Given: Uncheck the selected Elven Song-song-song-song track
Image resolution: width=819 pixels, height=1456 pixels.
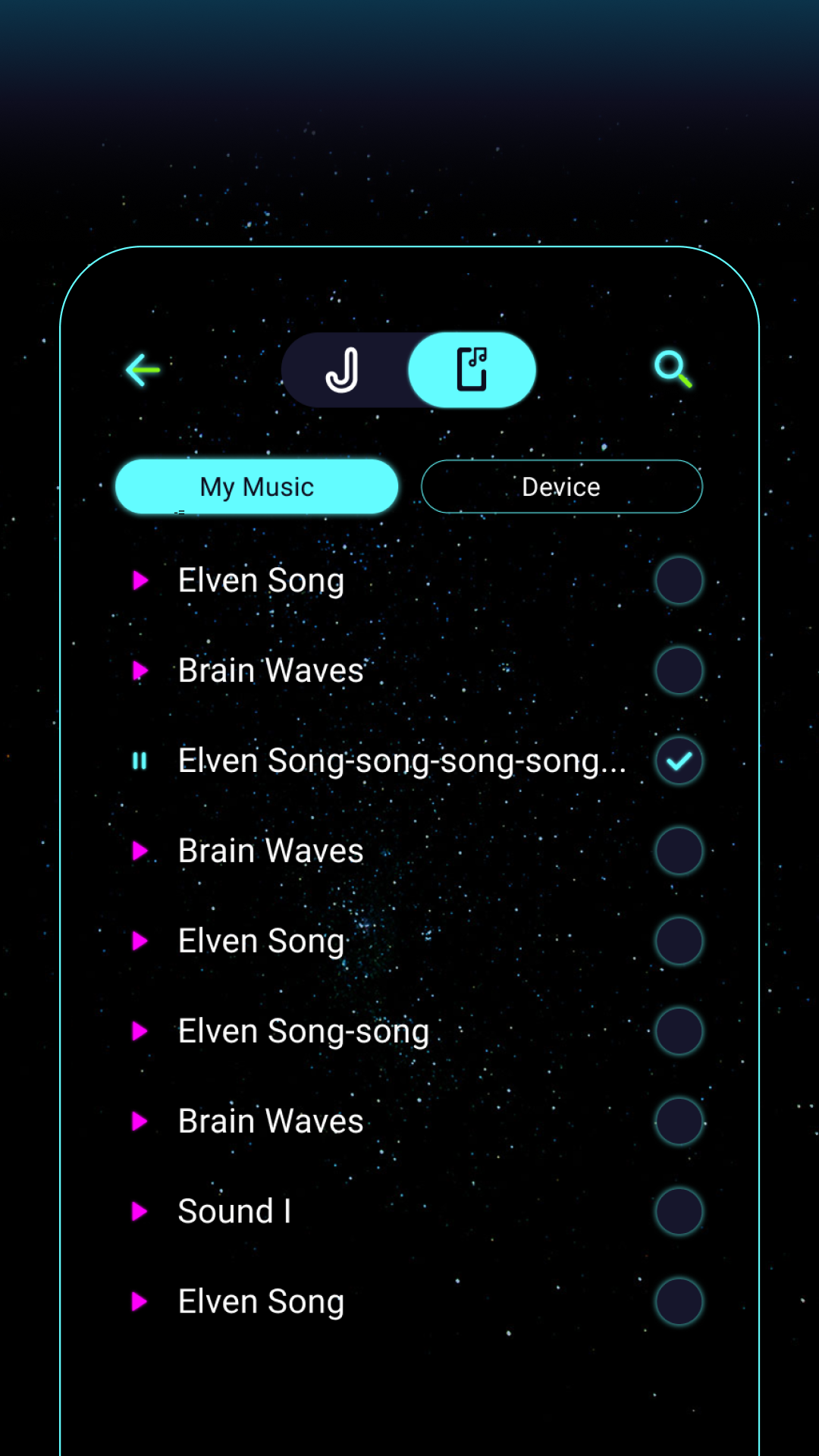Looking at the screenshot, I should pyautogui.click(x=679, y=761).
